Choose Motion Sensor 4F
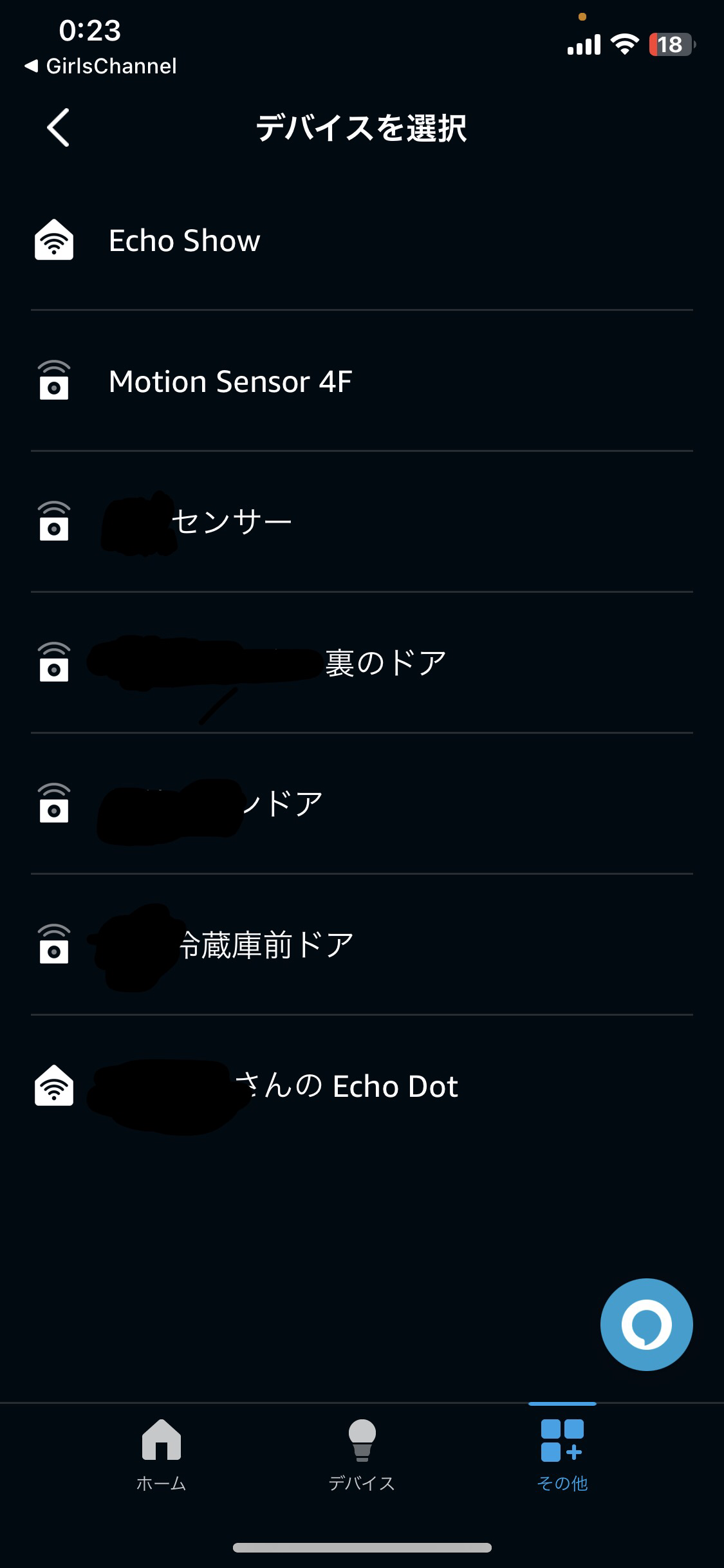This screenshot has height=1568, width=724. coord(362,381)
